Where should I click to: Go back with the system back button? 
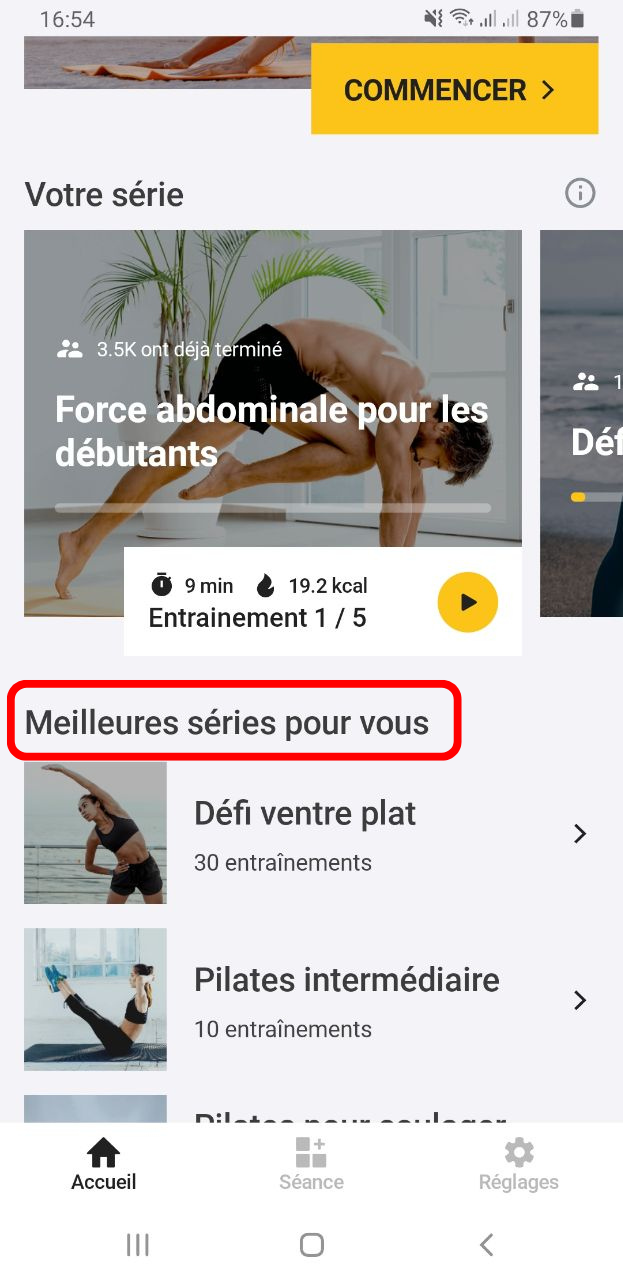[486, 1244]
